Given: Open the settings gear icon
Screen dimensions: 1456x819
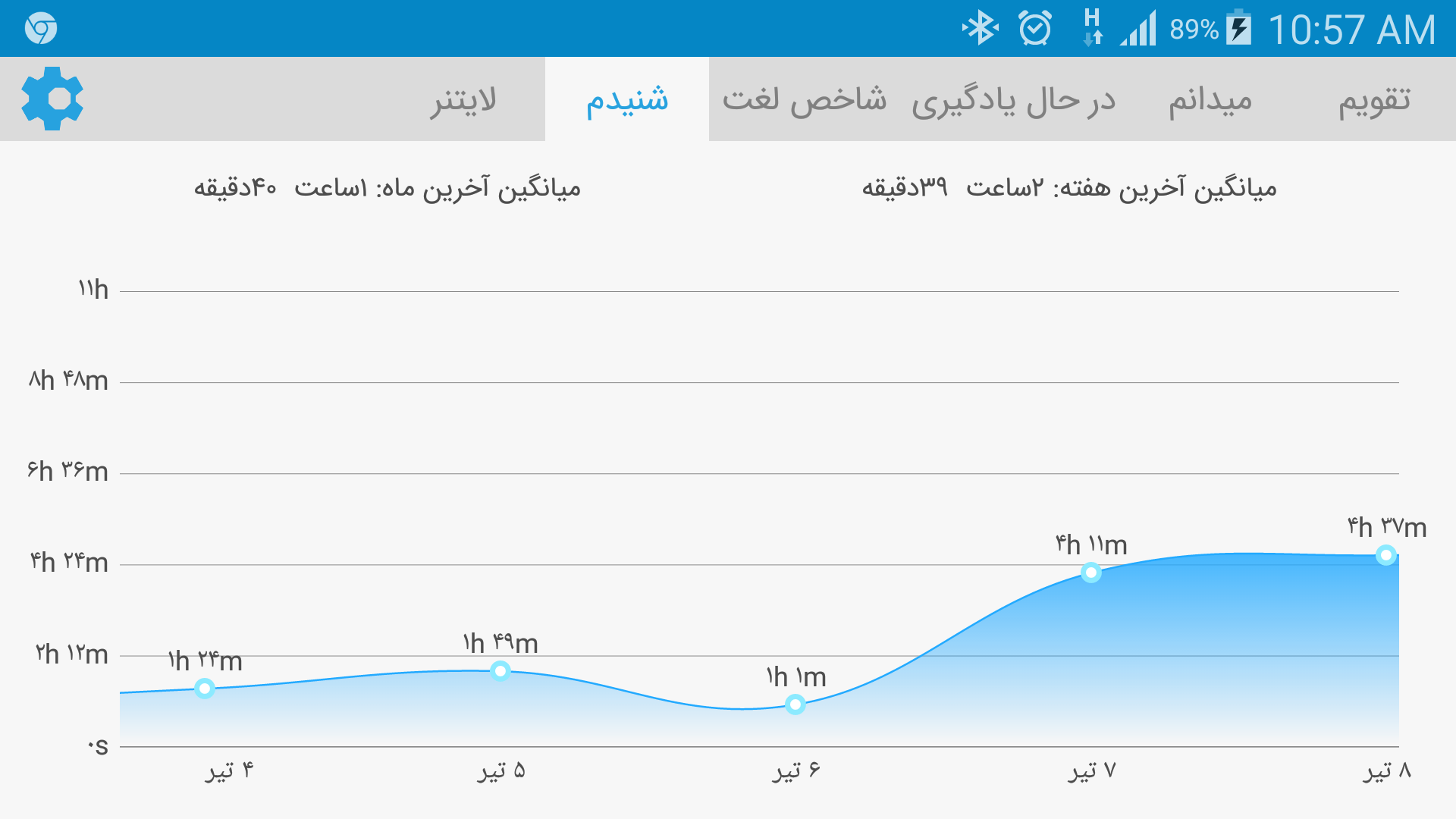Looking at the screenshot, I should click(52, 99).
